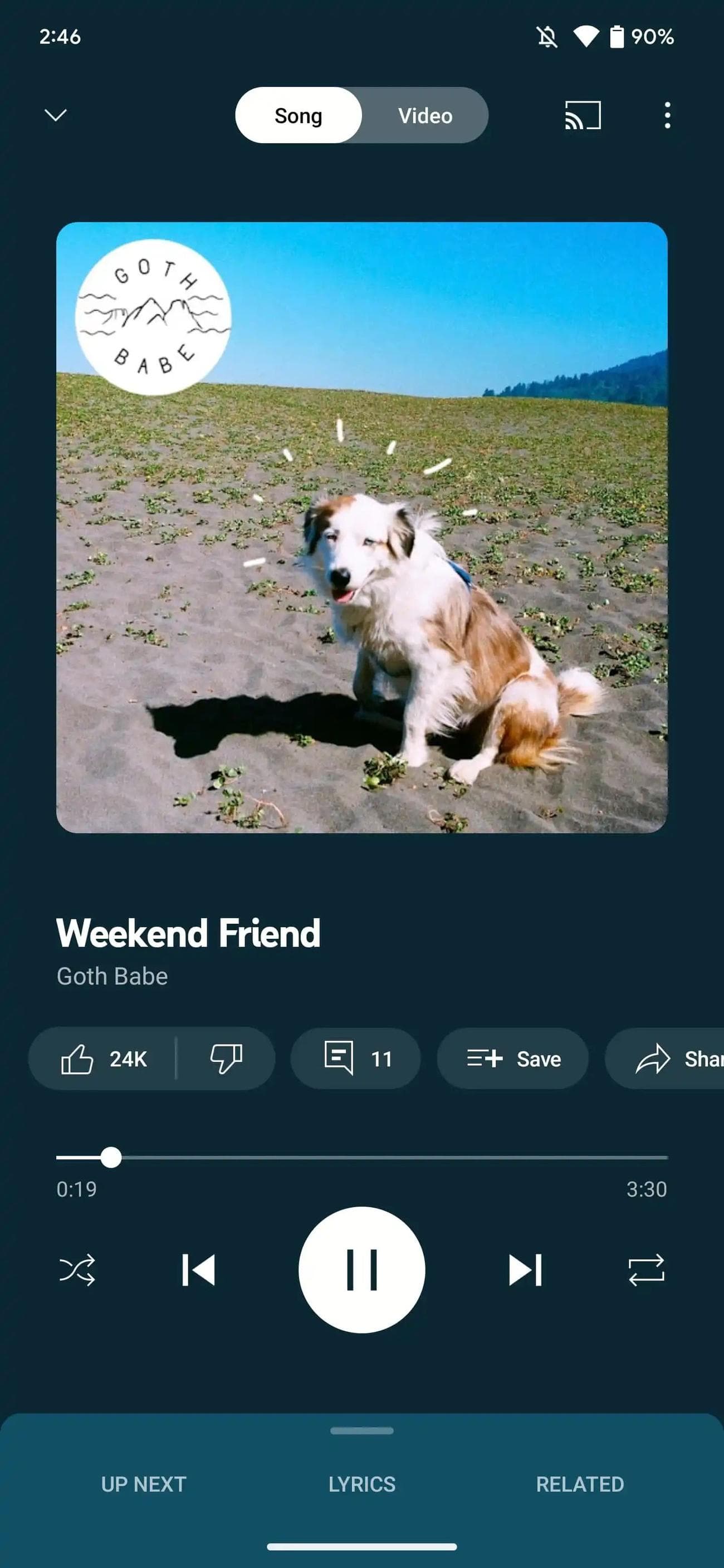Open the artist name Goth Babe
This screenshot has height=1568, width=724.
coord(112,976)
